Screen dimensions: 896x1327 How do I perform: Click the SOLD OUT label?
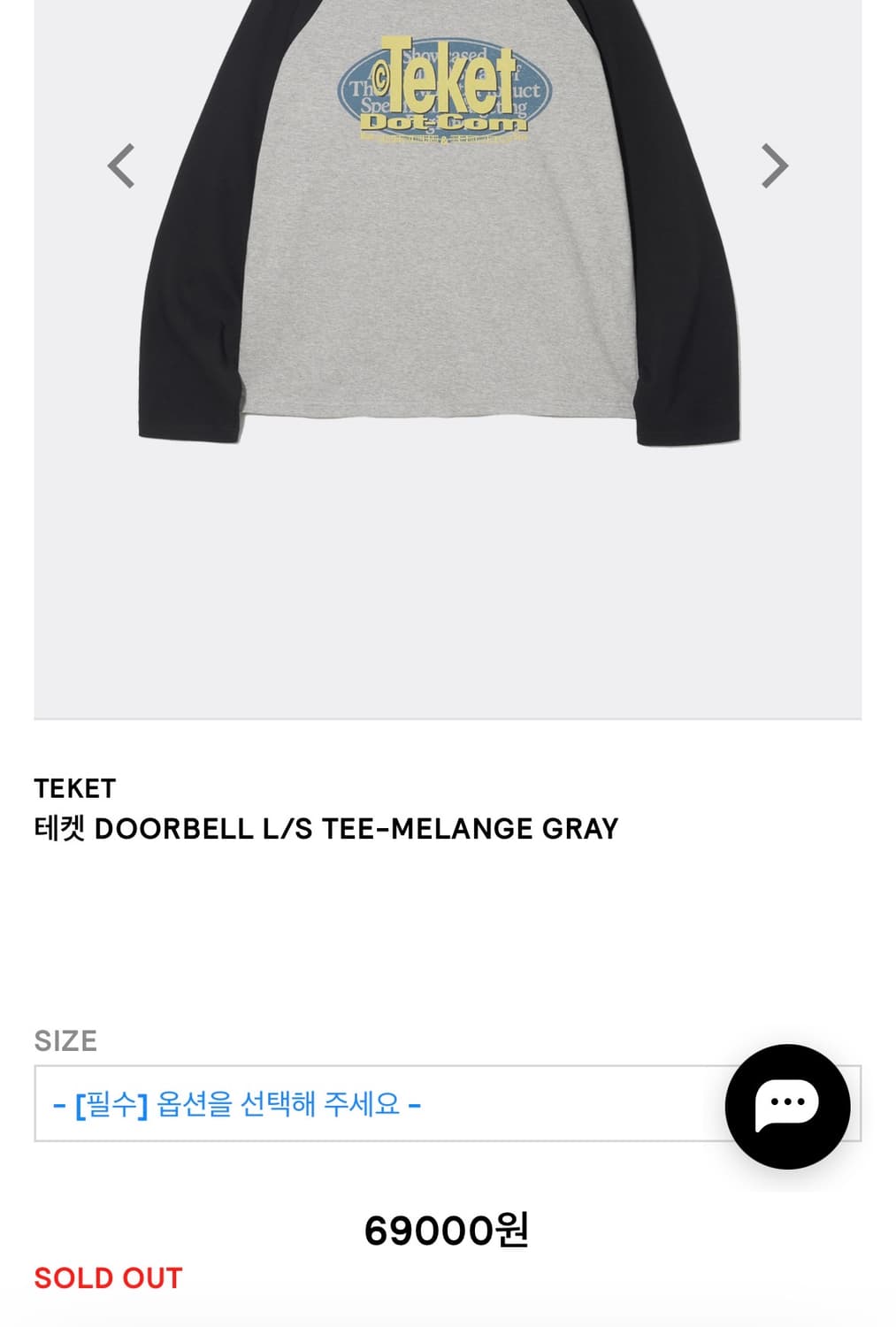tap(106, 1277)
